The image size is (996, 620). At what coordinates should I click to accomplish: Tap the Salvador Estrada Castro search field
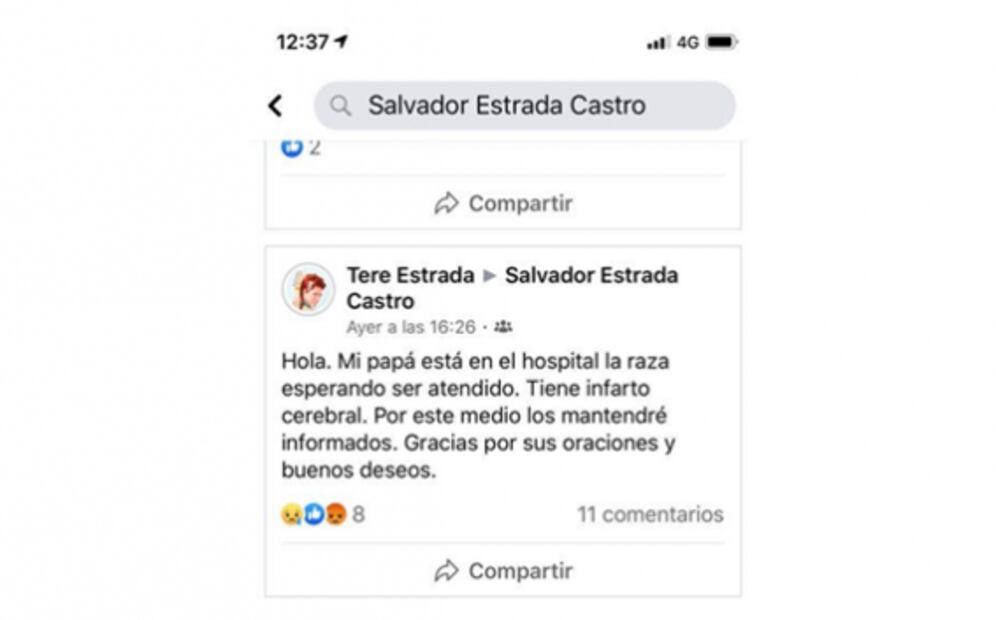pos(524,105)
